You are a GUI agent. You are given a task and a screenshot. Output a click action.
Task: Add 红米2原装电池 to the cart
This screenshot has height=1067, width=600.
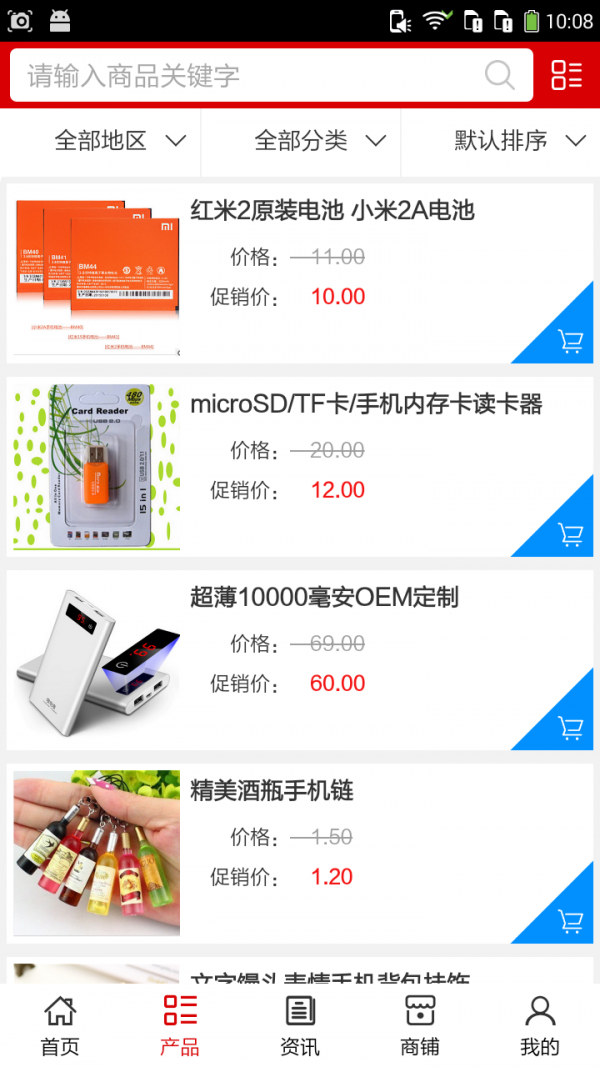point(570,341)
